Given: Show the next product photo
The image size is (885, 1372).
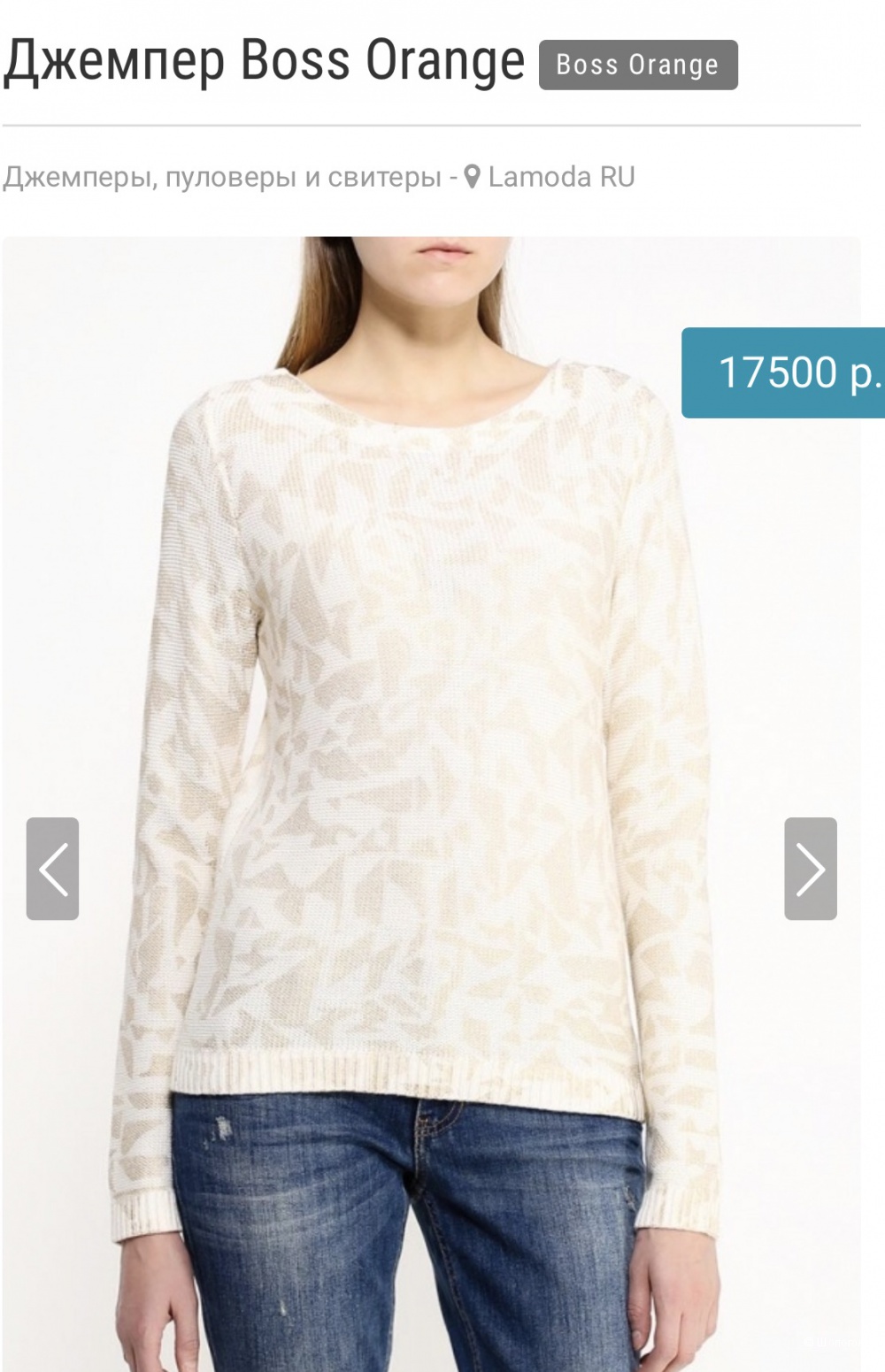Looking at the screenshot, I should tap(810, 869).
